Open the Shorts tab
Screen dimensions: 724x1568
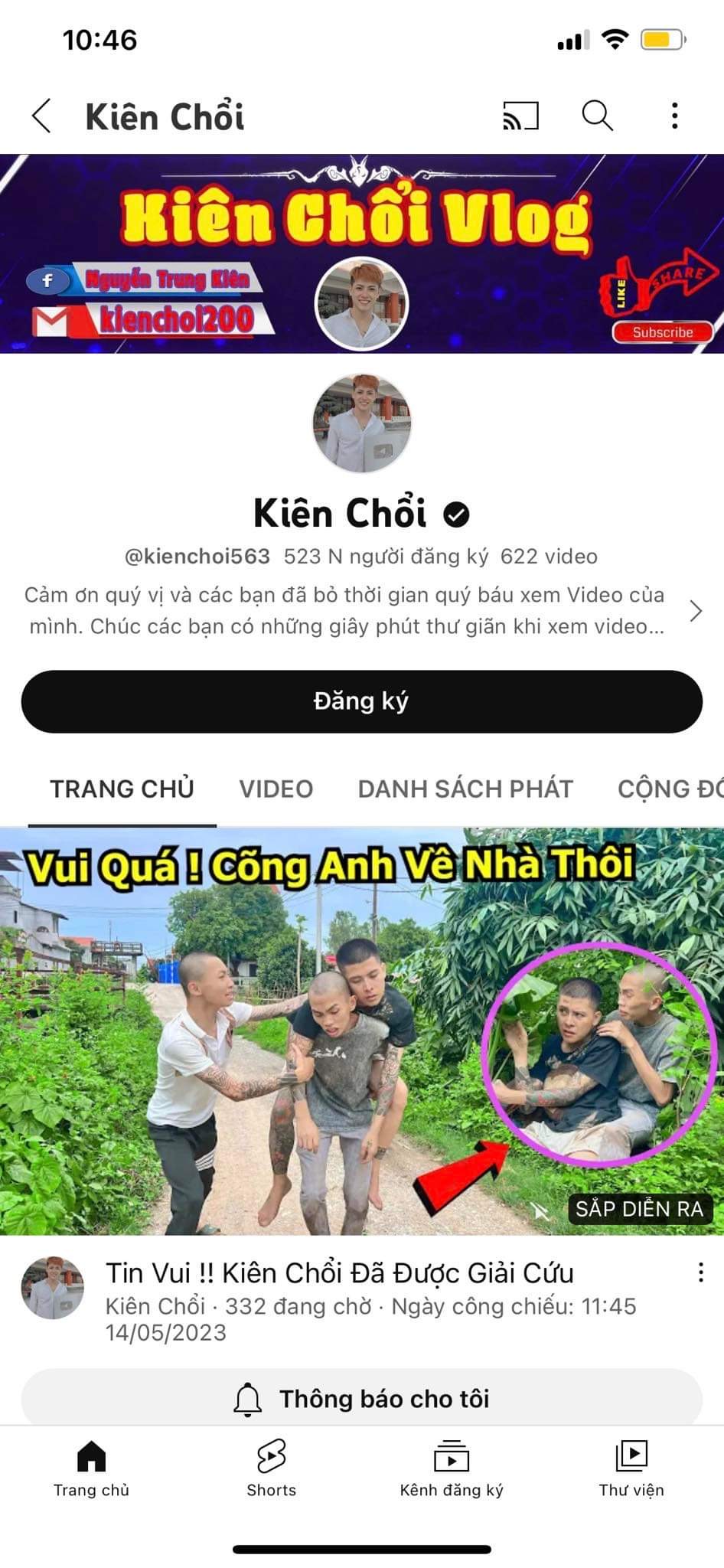[271, 1468]
